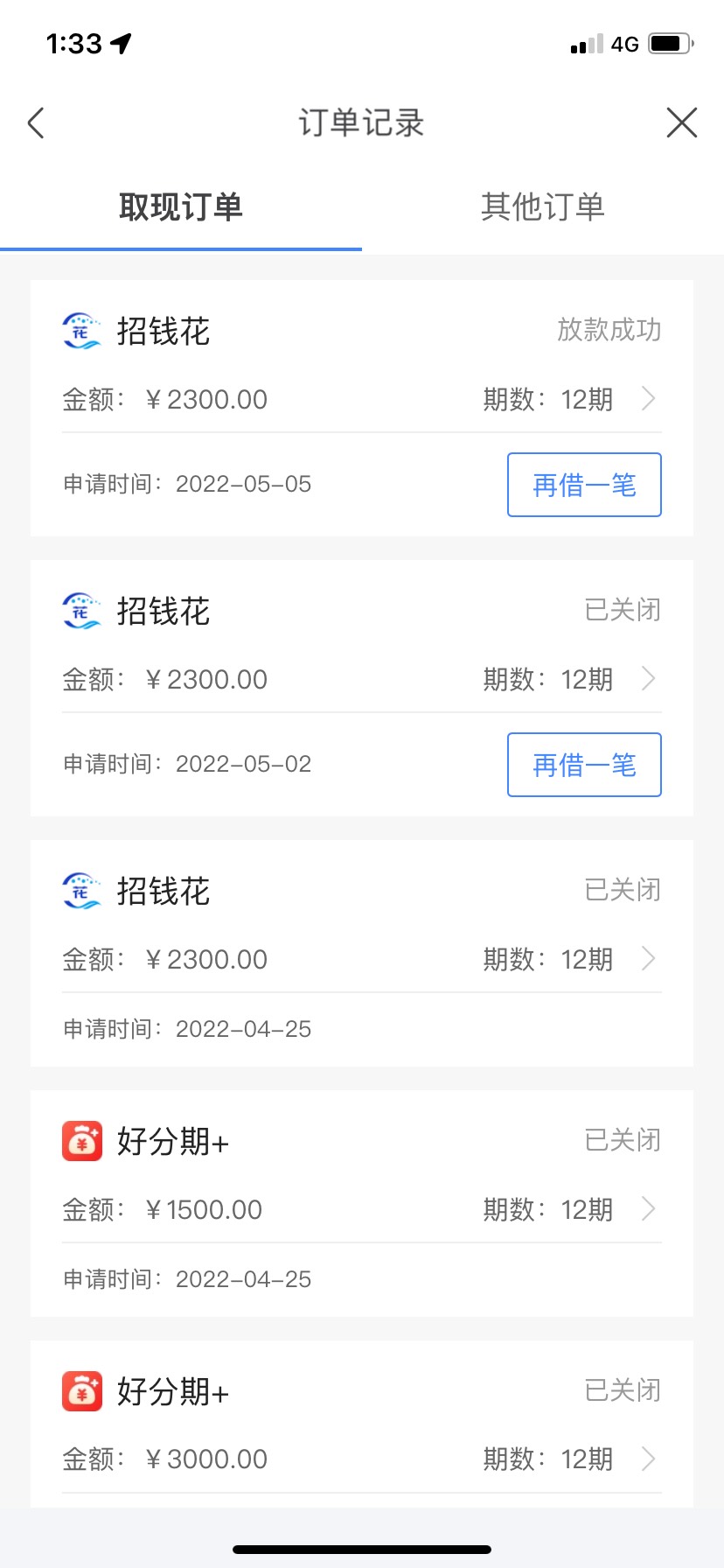724x1568 pixels.
Task: Open the 好分期+ order for ¥3000.00
Action: tap(362, 1424)
